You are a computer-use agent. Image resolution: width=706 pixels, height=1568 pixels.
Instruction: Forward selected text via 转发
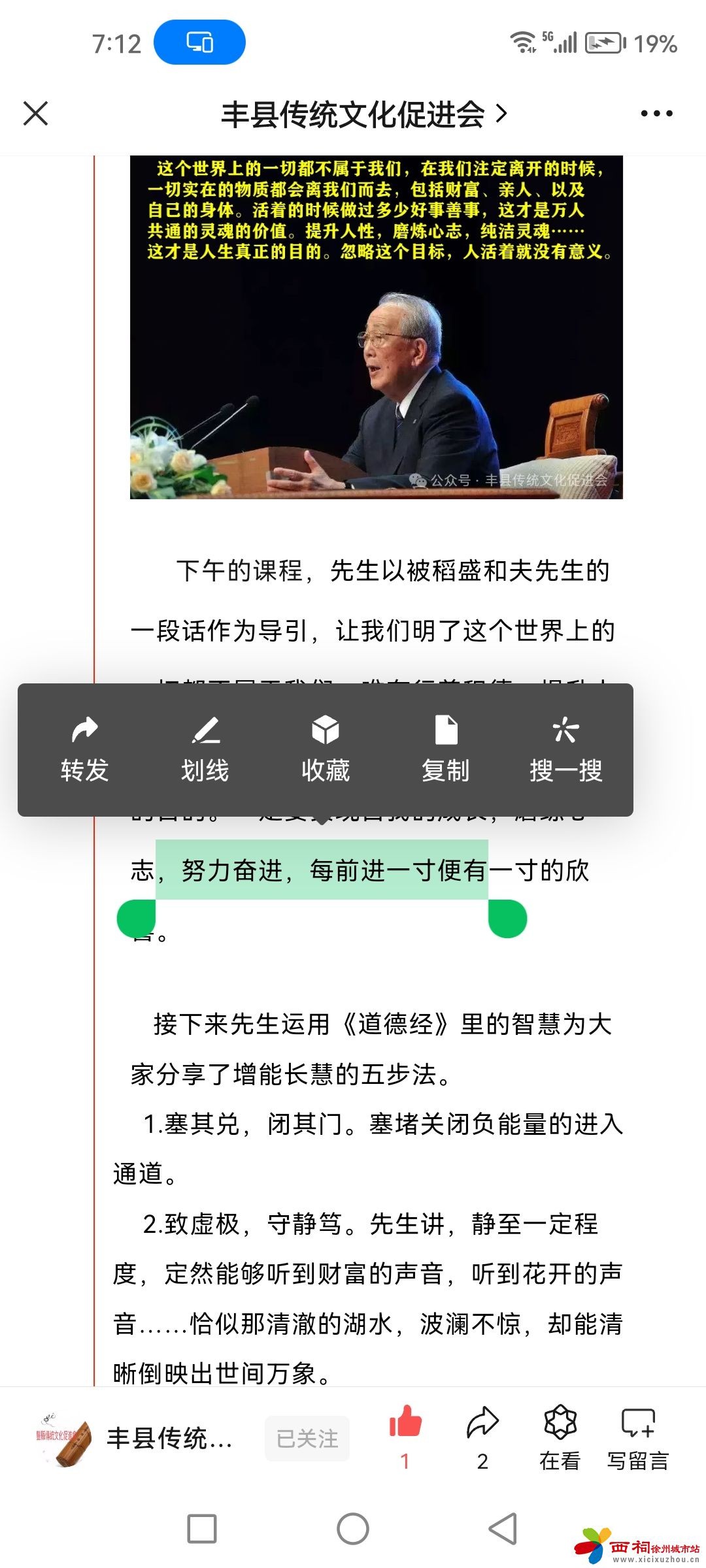(x=84, y=749)
